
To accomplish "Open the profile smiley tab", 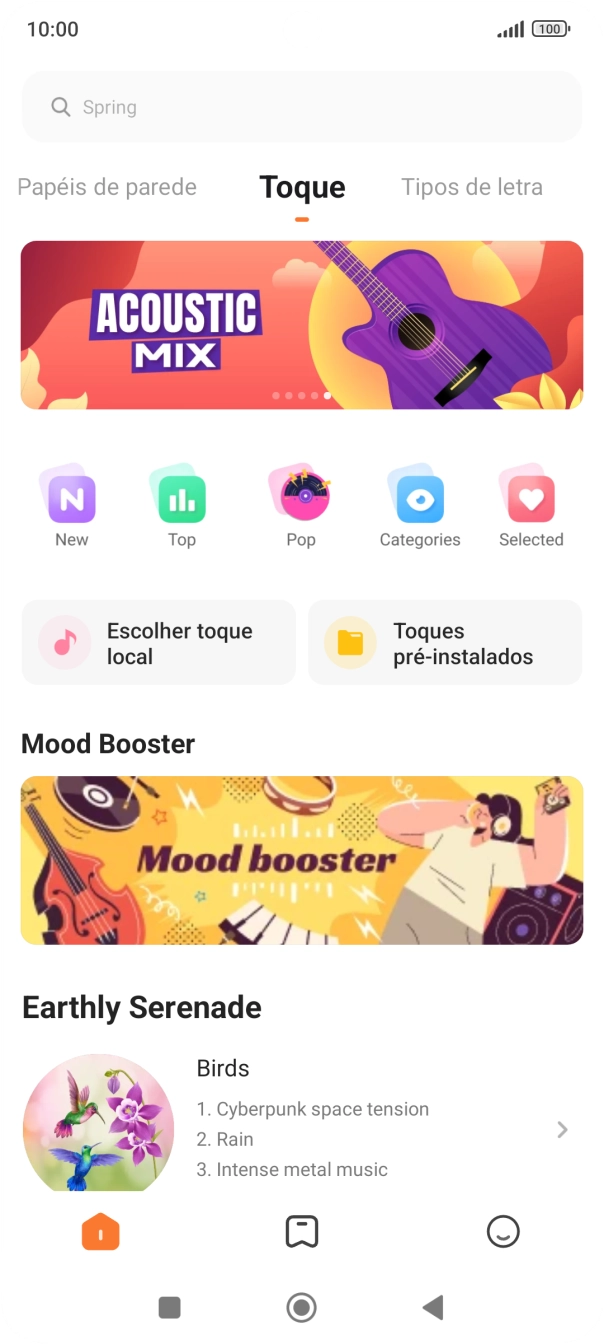I will (x=503, y=1232).
